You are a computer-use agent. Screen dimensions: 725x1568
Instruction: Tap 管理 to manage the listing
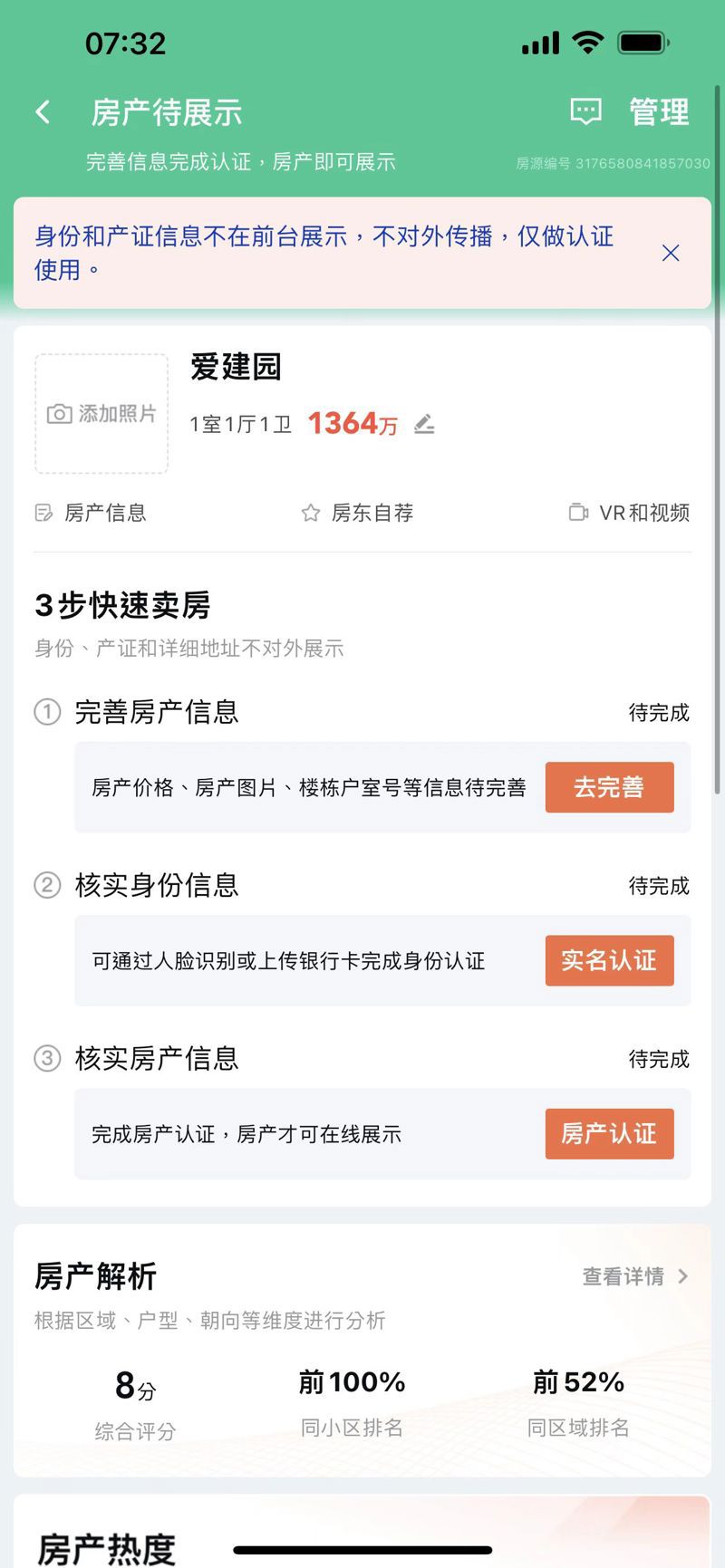tap(659, 112)
